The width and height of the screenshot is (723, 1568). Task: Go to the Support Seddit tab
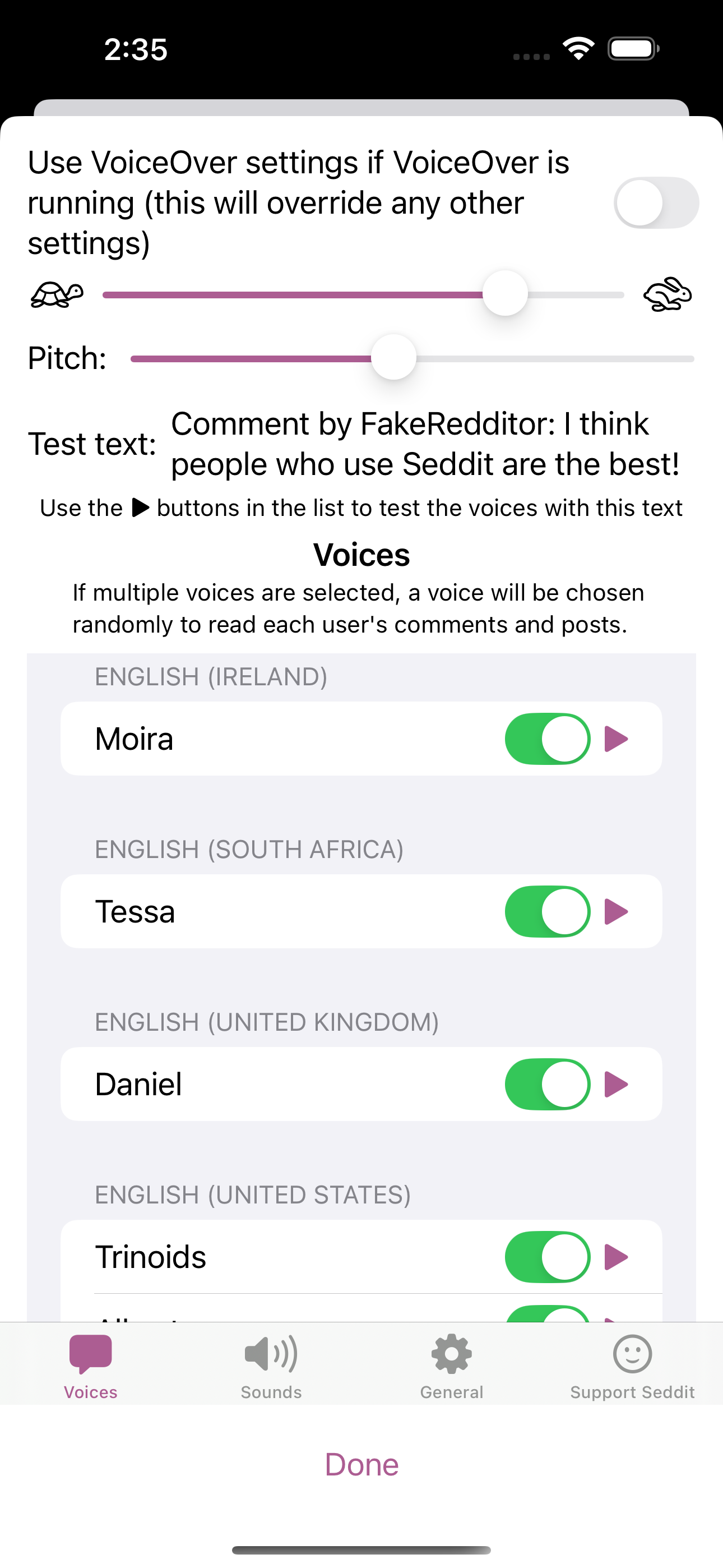[x=632, y=1366]
